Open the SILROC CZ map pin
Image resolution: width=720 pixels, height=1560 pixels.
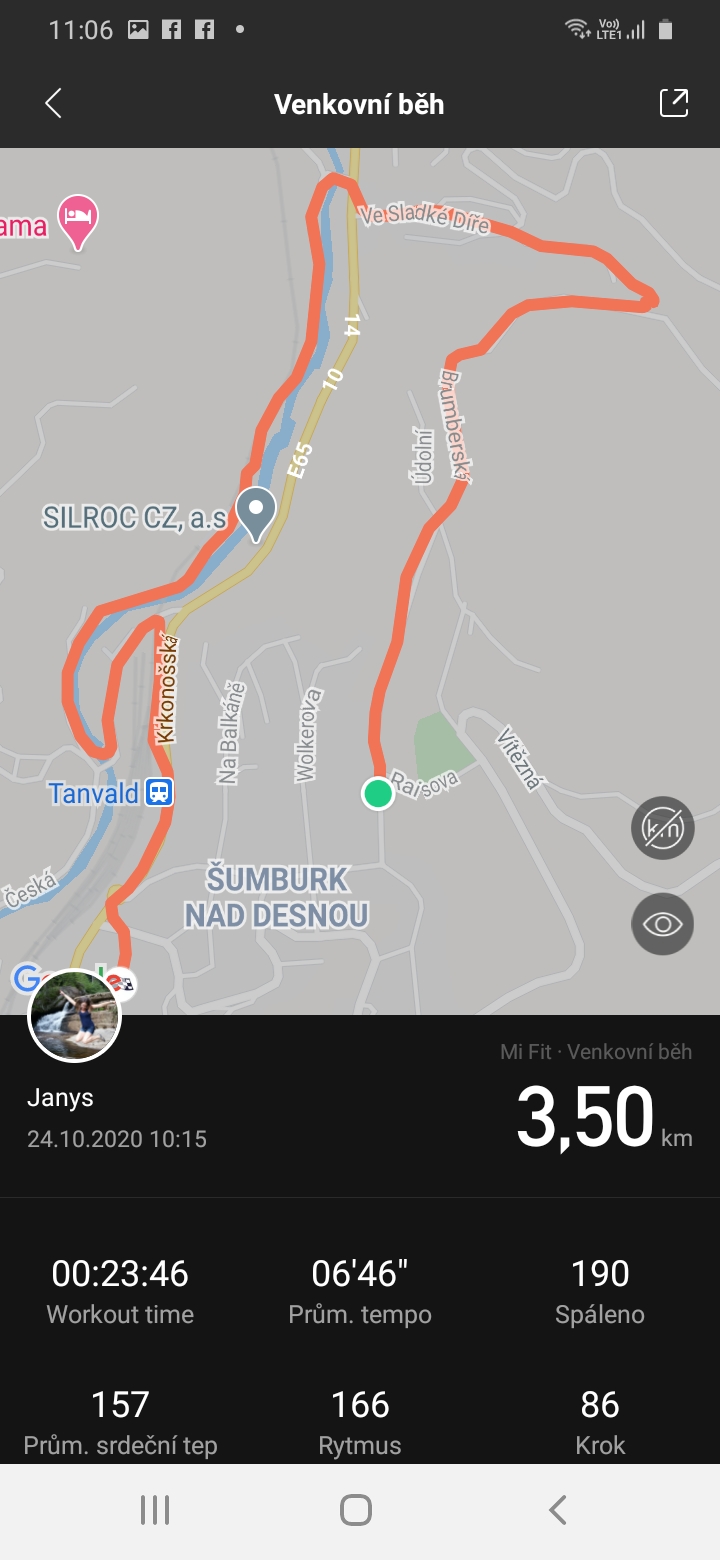[256, 511]
